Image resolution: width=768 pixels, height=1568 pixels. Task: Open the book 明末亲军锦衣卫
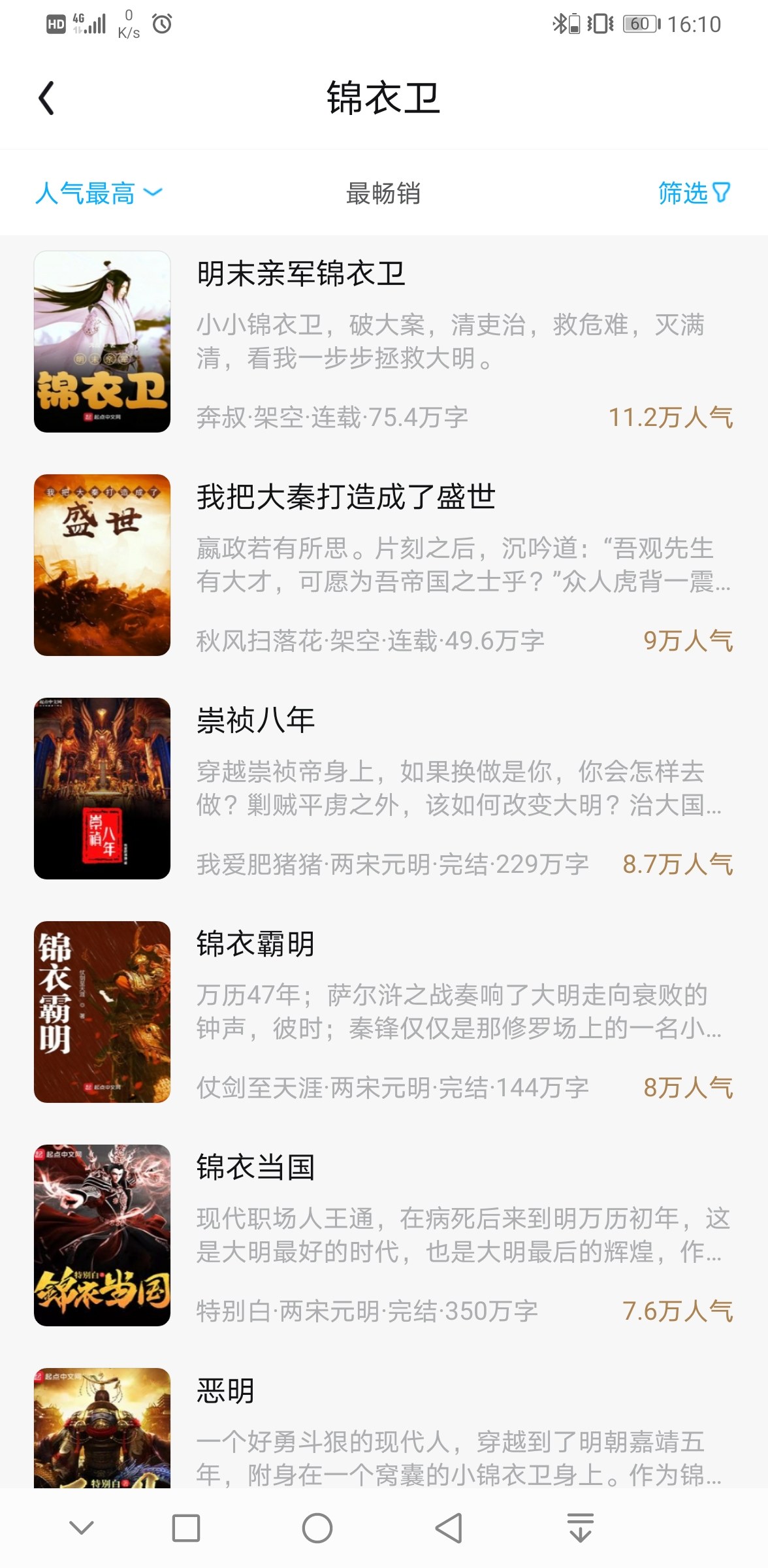[384, 341]
